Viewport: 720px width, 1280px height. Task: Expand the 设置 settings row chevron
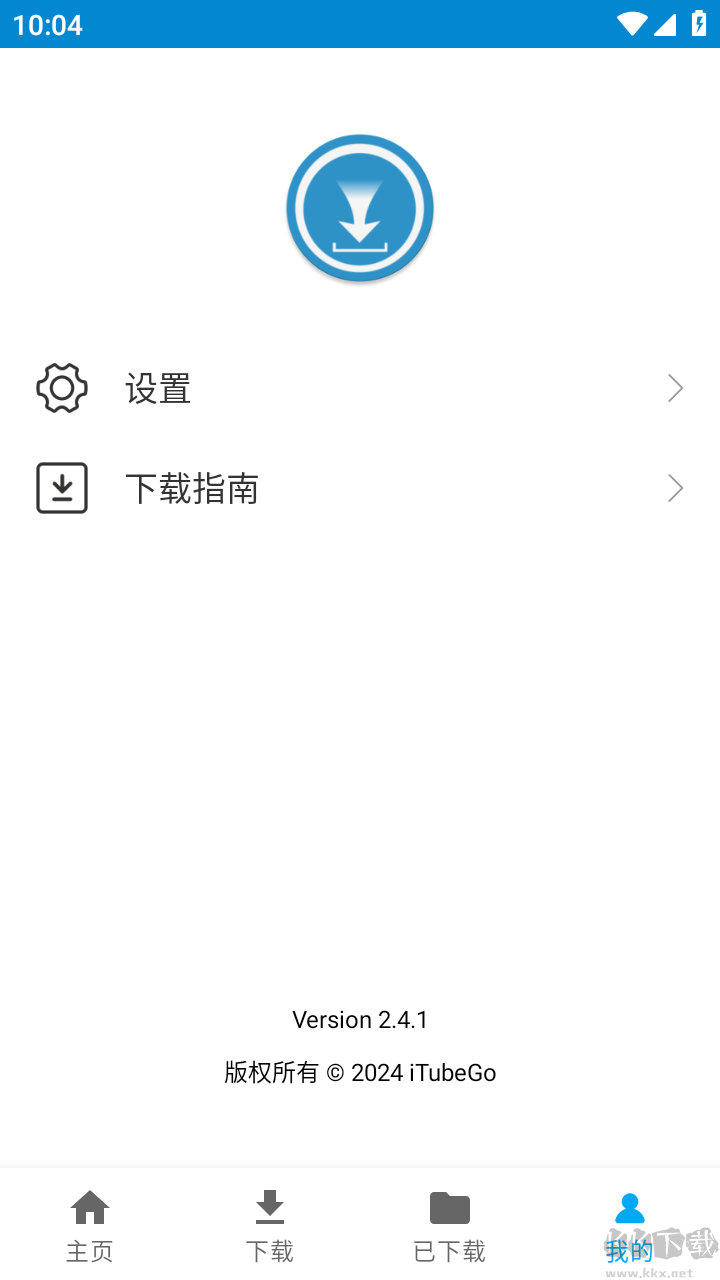(675, 388)
